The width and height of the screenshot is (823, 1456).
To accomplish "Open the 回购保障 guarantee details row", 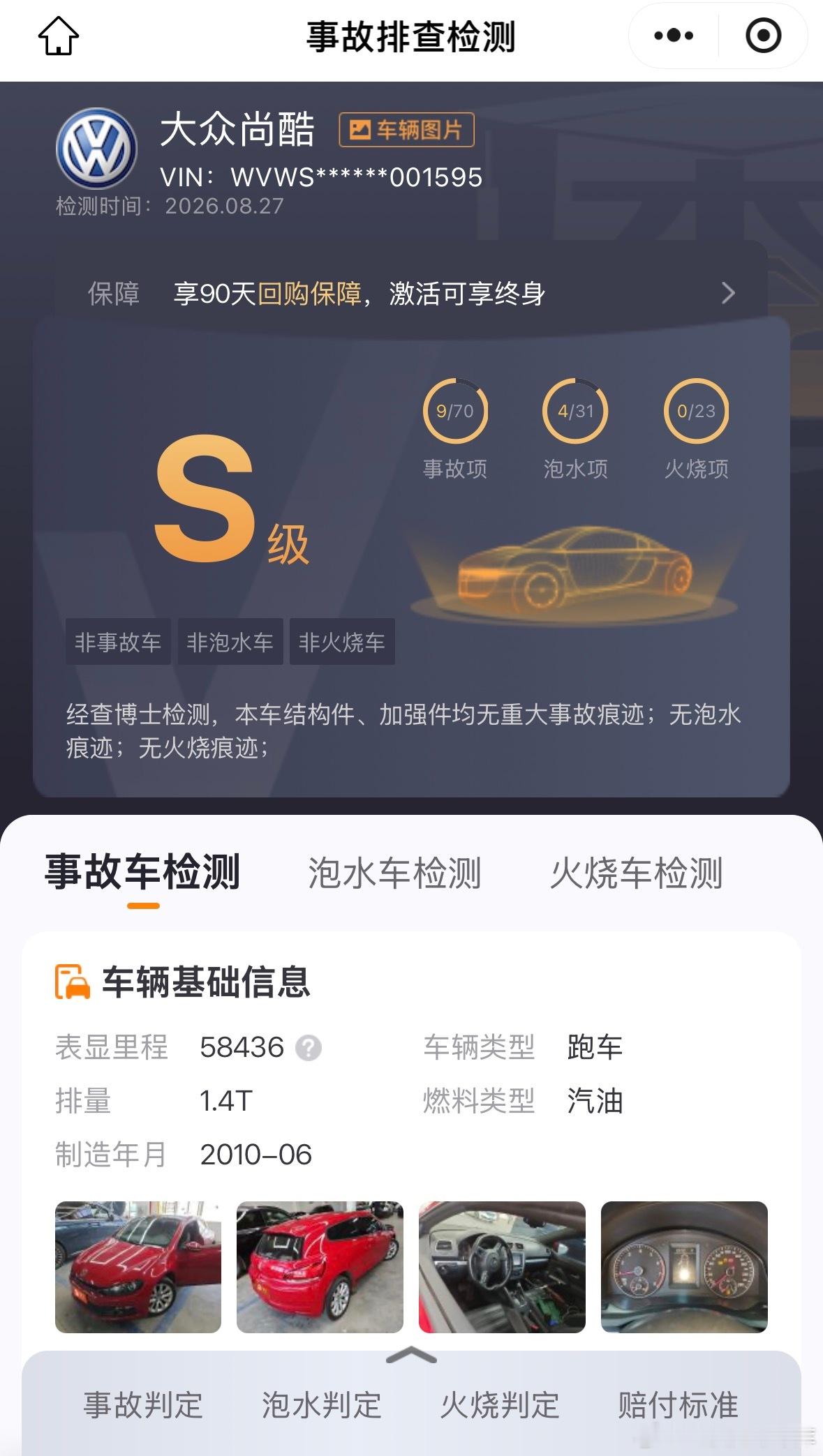I will [411, 293].
